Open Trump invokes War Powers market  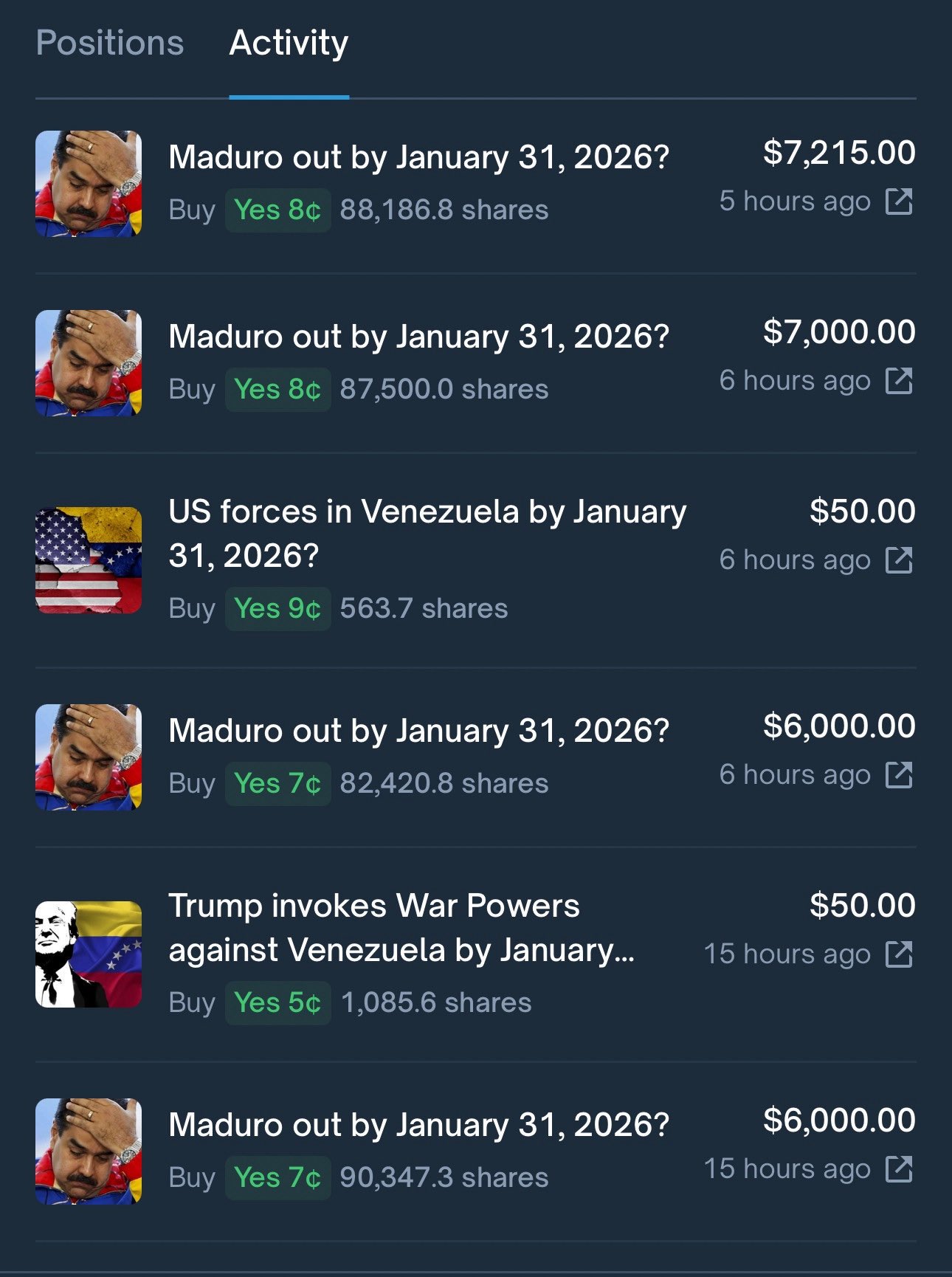coord(401,927)
